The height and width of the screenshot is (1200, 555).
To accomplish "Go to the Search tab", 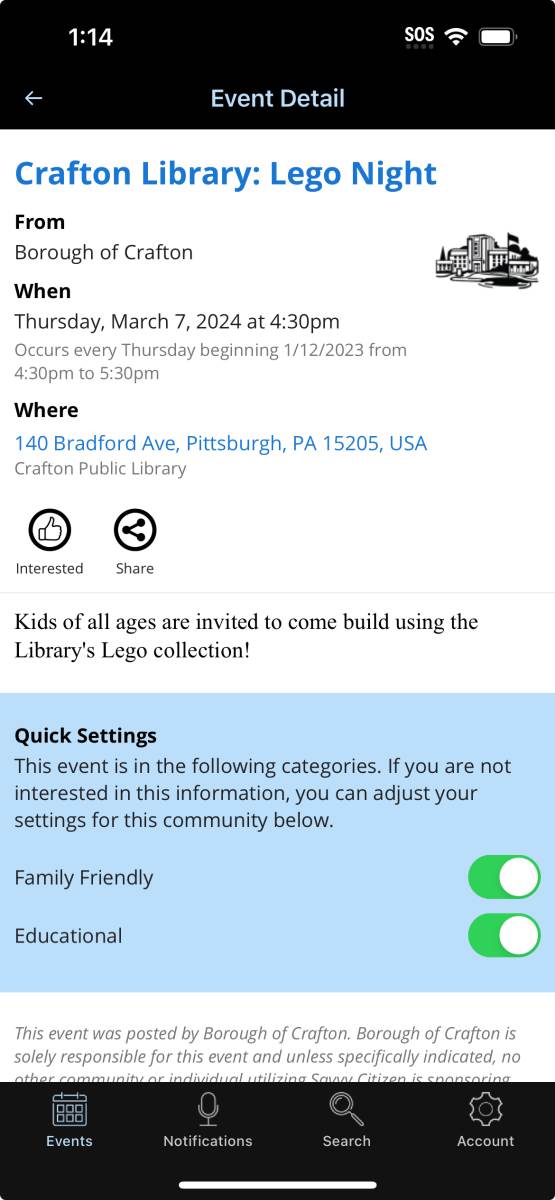I will coord(347,1120).
